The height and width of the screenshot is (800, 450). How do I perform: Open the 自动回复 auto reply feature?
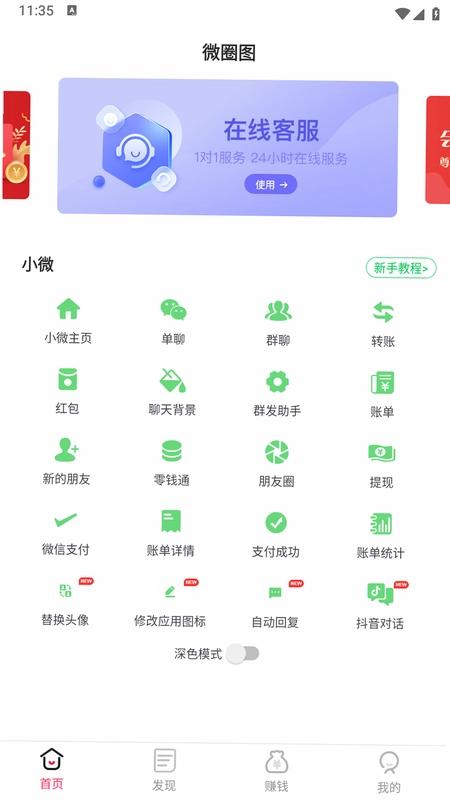[x=276, y=605]
